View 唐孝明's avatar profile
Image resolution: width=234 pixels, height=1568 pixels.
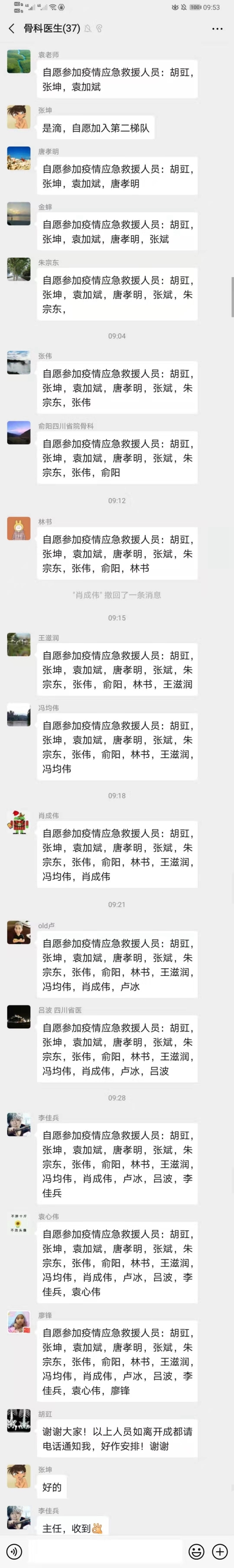pos(19,158)
